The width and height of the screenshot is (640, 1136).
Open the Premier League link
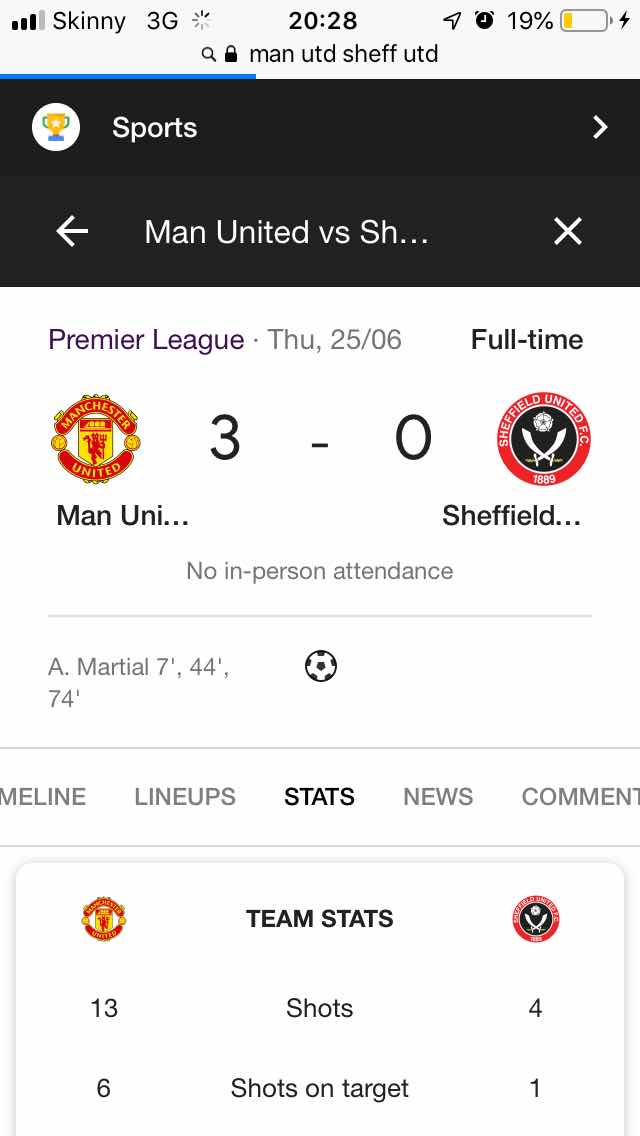146,340
